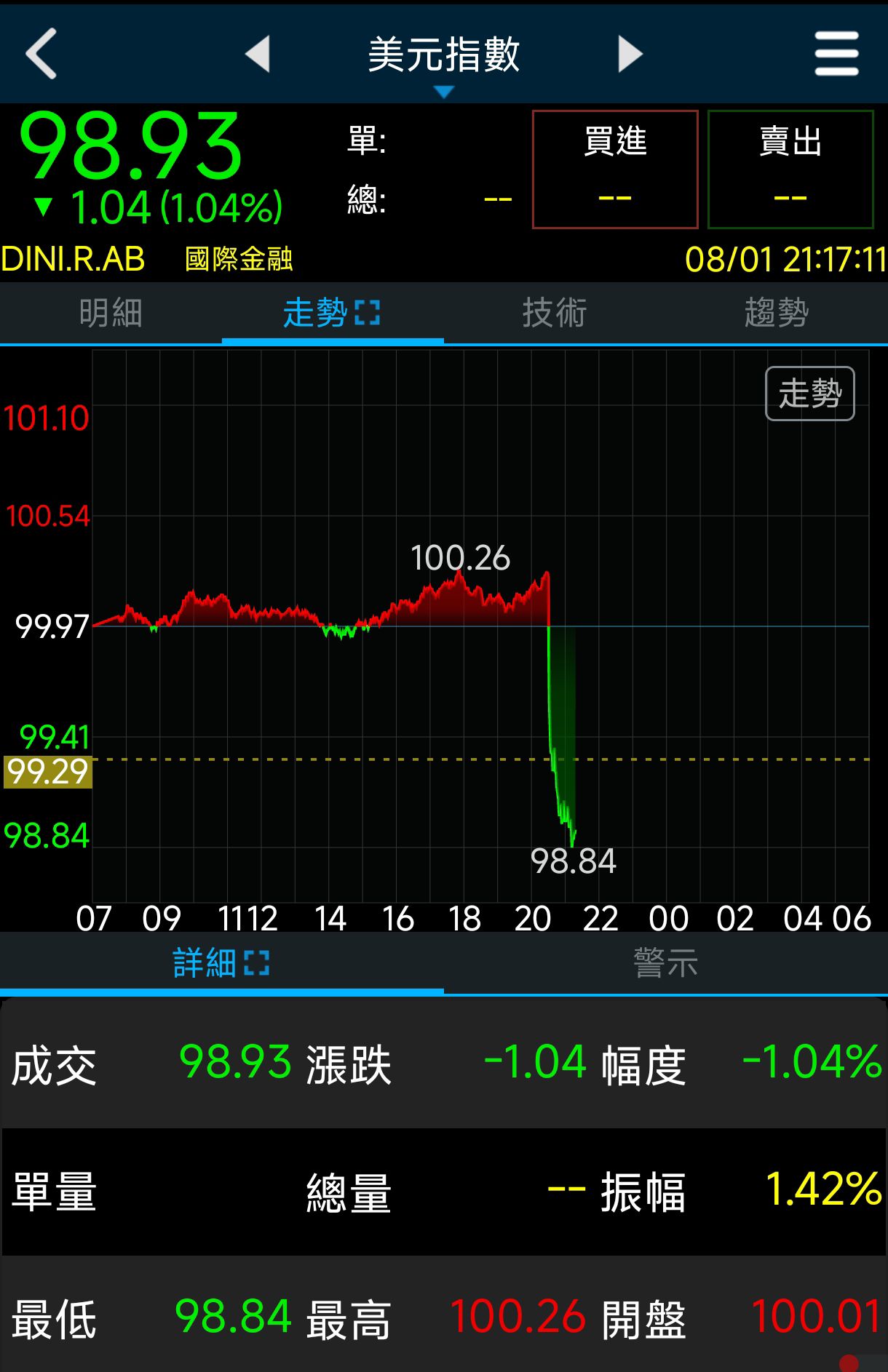Select the 詳細 tab

[x=221, y=963]
